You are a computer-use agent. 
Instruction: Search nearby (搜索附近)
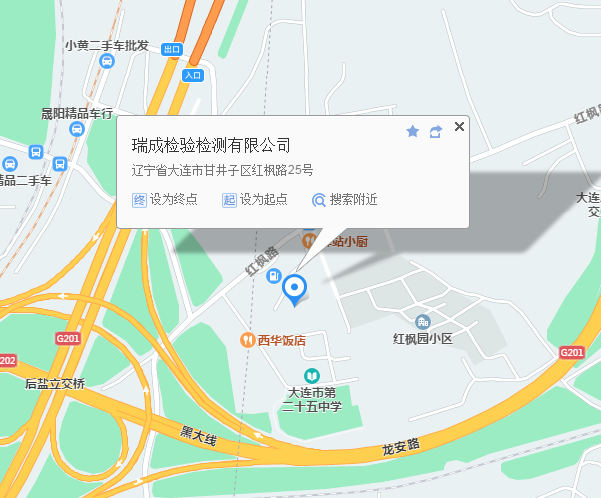pyautogui.click(x=345, y=199)
